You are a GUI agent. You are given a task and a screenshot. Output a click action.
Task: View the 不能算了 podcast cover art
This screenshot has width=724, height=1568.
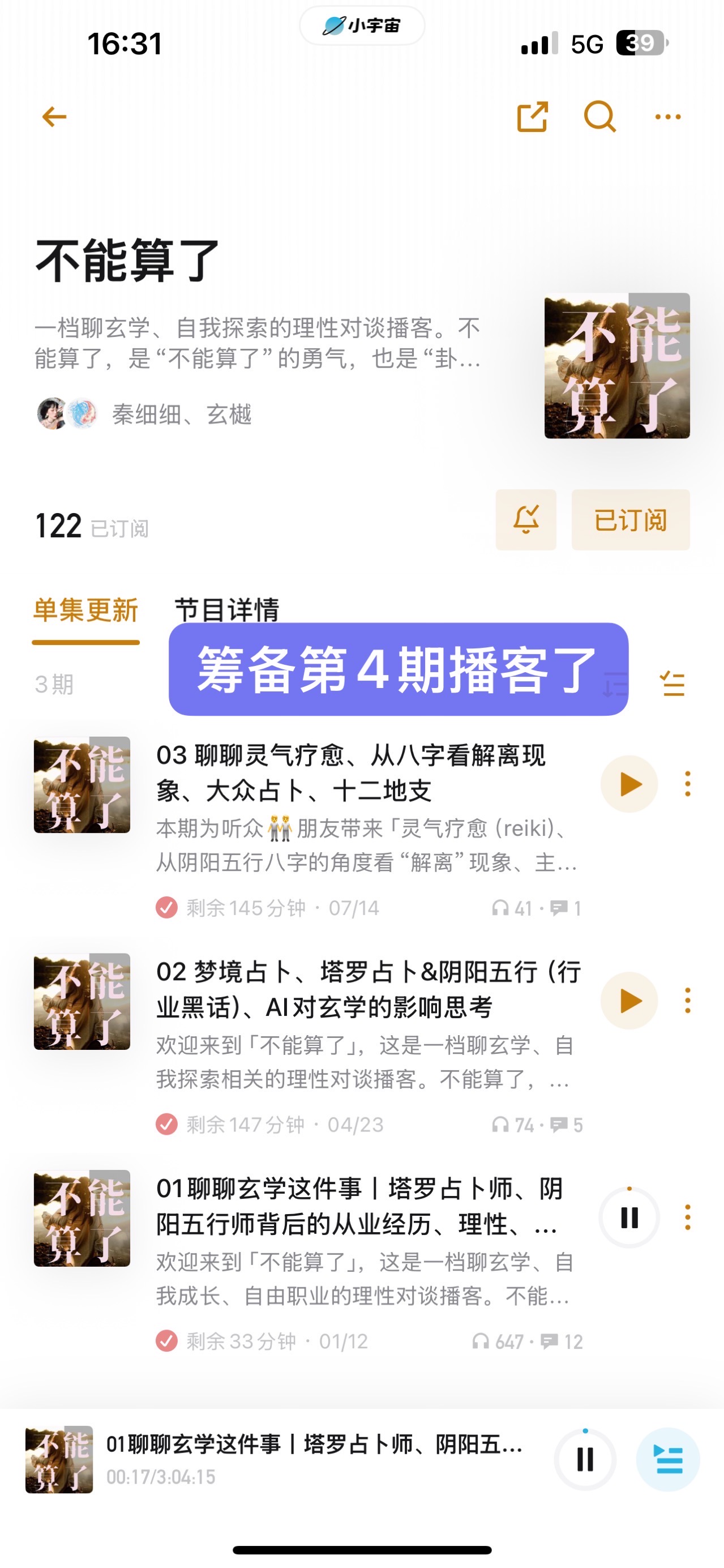[616, 366]
